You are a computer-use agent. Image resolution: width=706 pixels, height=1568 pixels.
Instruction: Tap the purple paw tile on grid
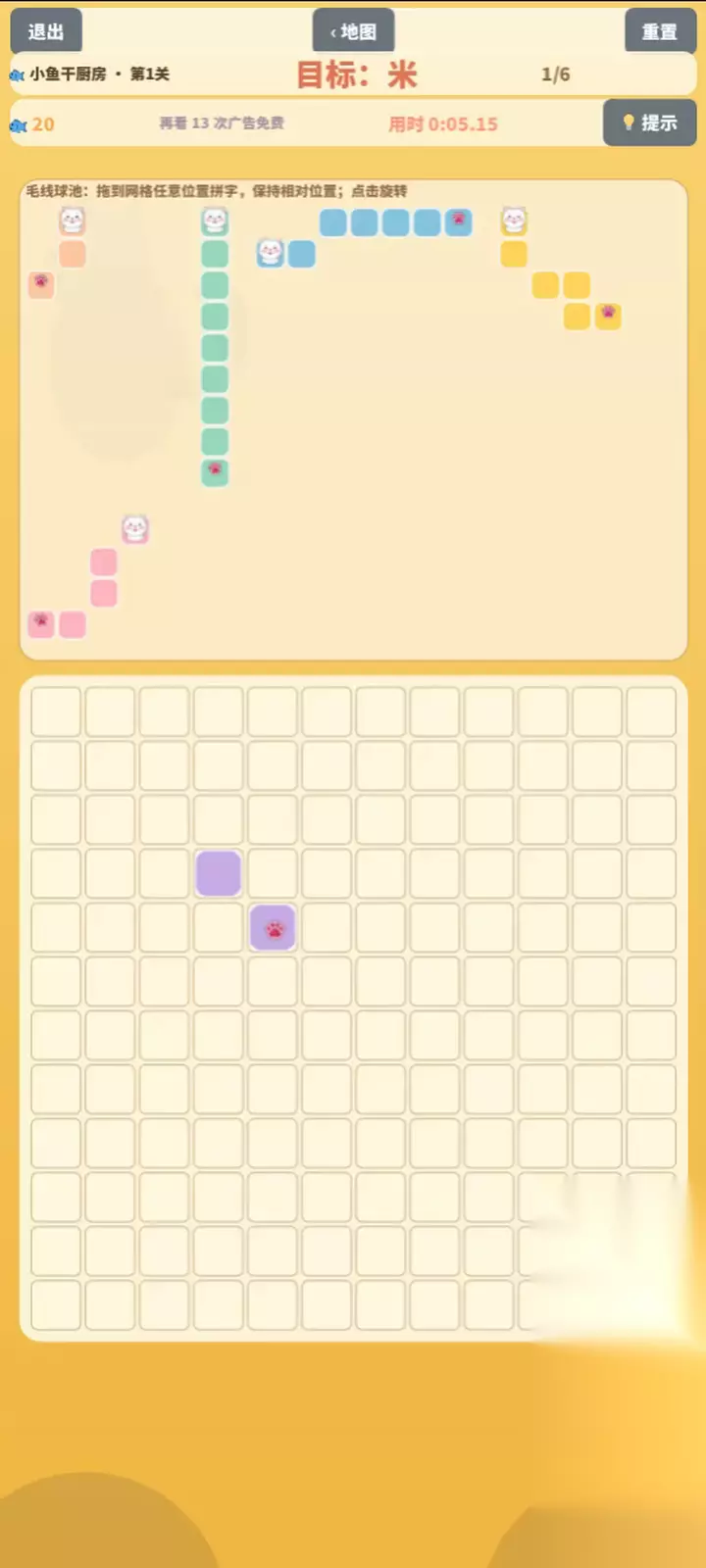click(x=273, y=927)
